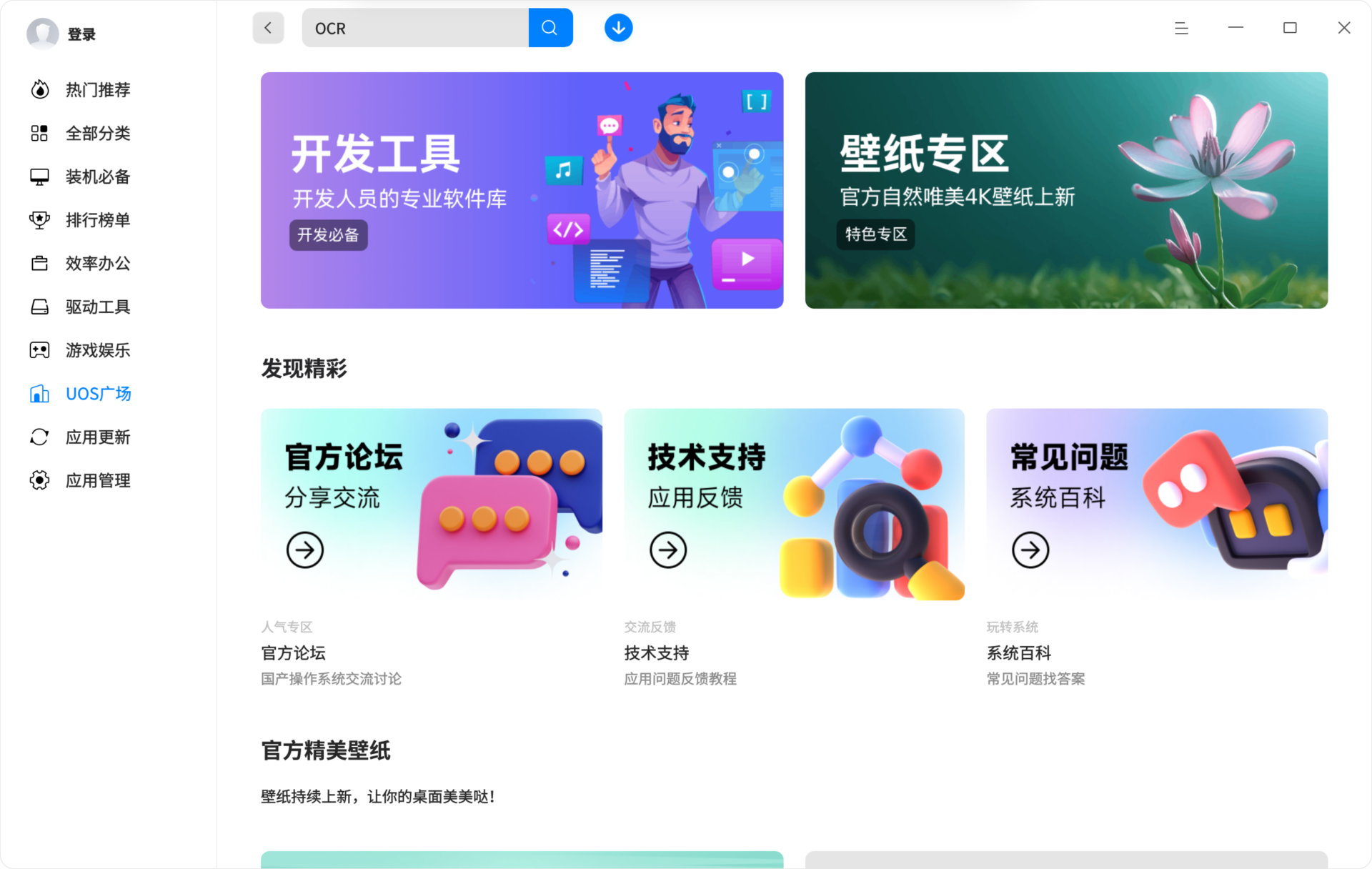
Task: Tap the OCR search field
Action: 414,28
